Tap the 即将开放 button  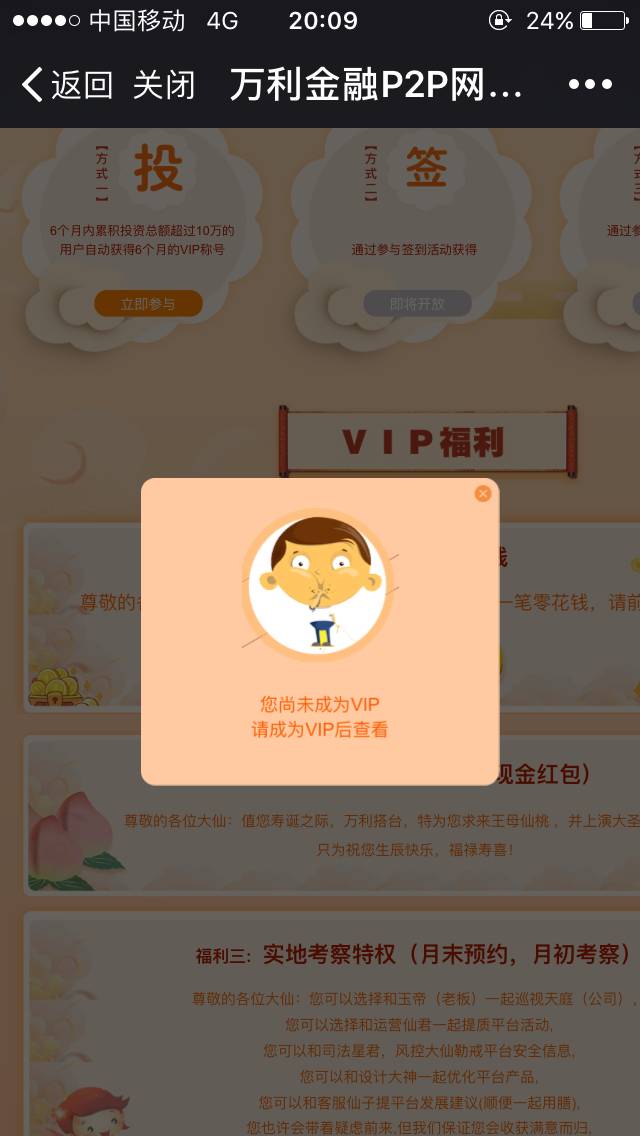click(417, 304)
